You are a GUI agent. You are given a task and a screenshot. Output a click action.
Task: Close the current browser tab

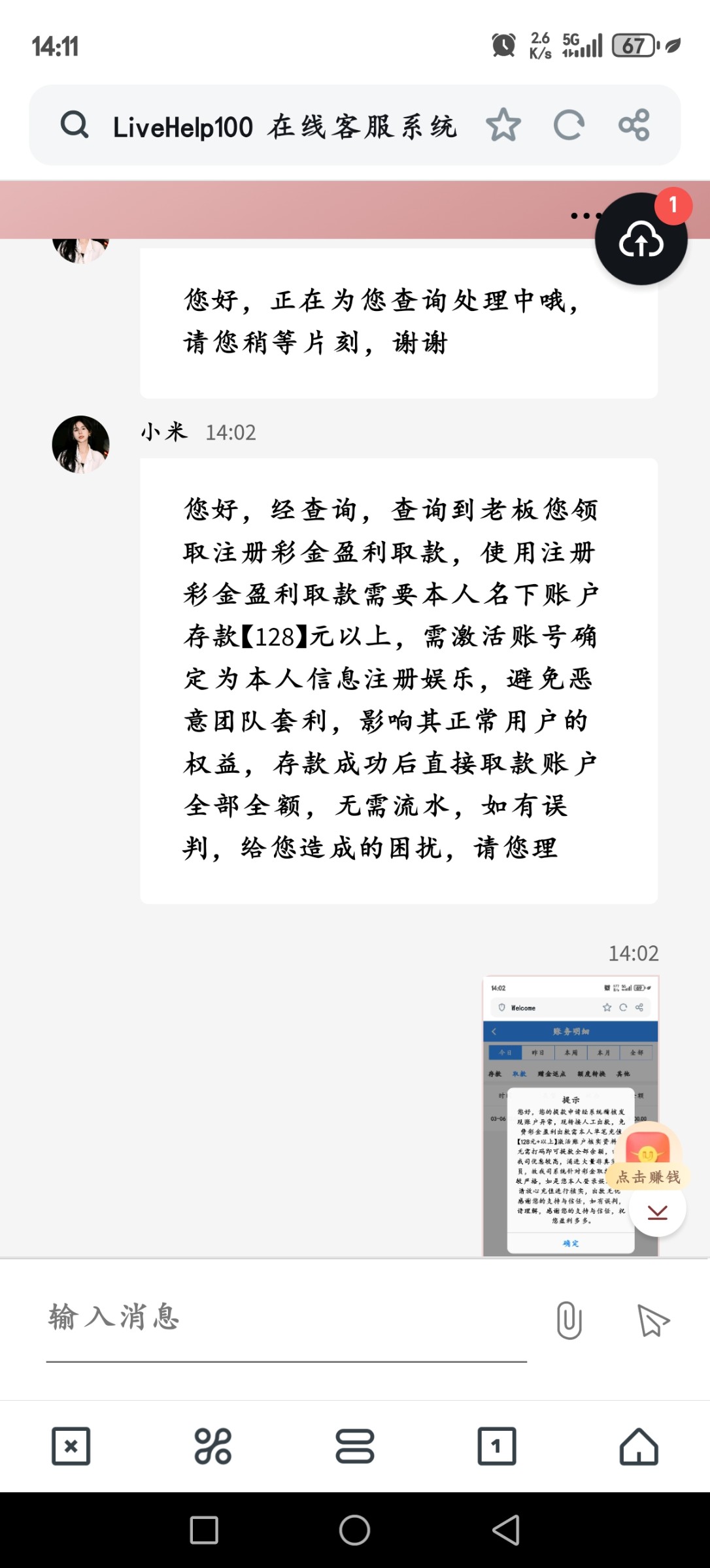pyautogui.click(x=71, y=1446)
